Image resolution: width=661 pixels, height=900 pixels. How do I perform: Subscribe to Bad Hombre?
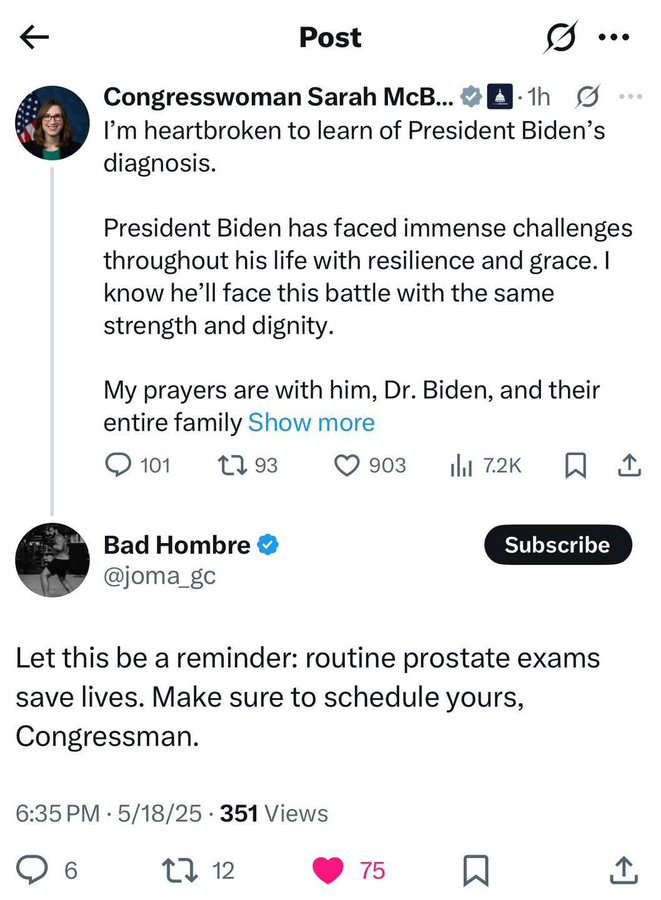(557, 545)
